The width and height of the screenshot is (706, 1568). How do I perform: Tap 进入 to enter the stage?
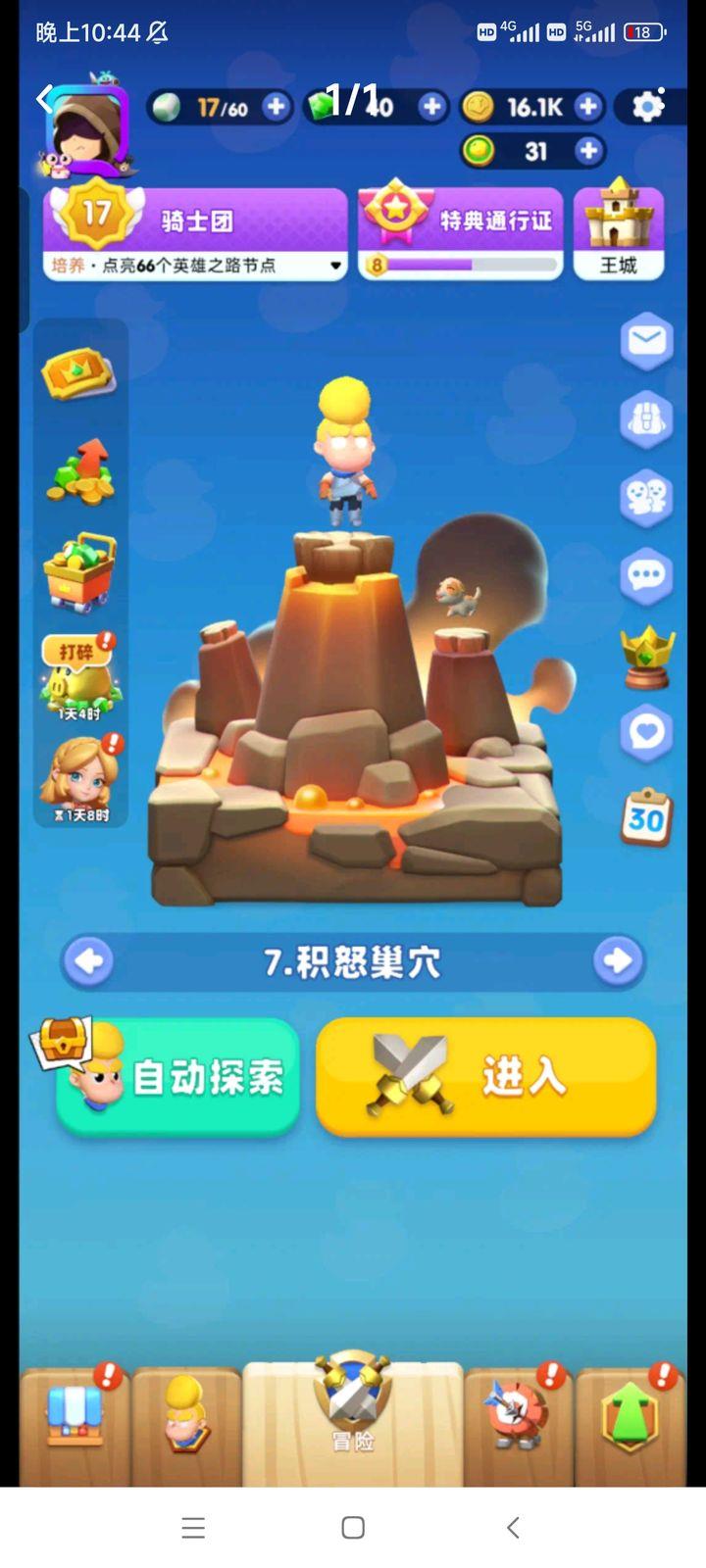click(485, 1077)
